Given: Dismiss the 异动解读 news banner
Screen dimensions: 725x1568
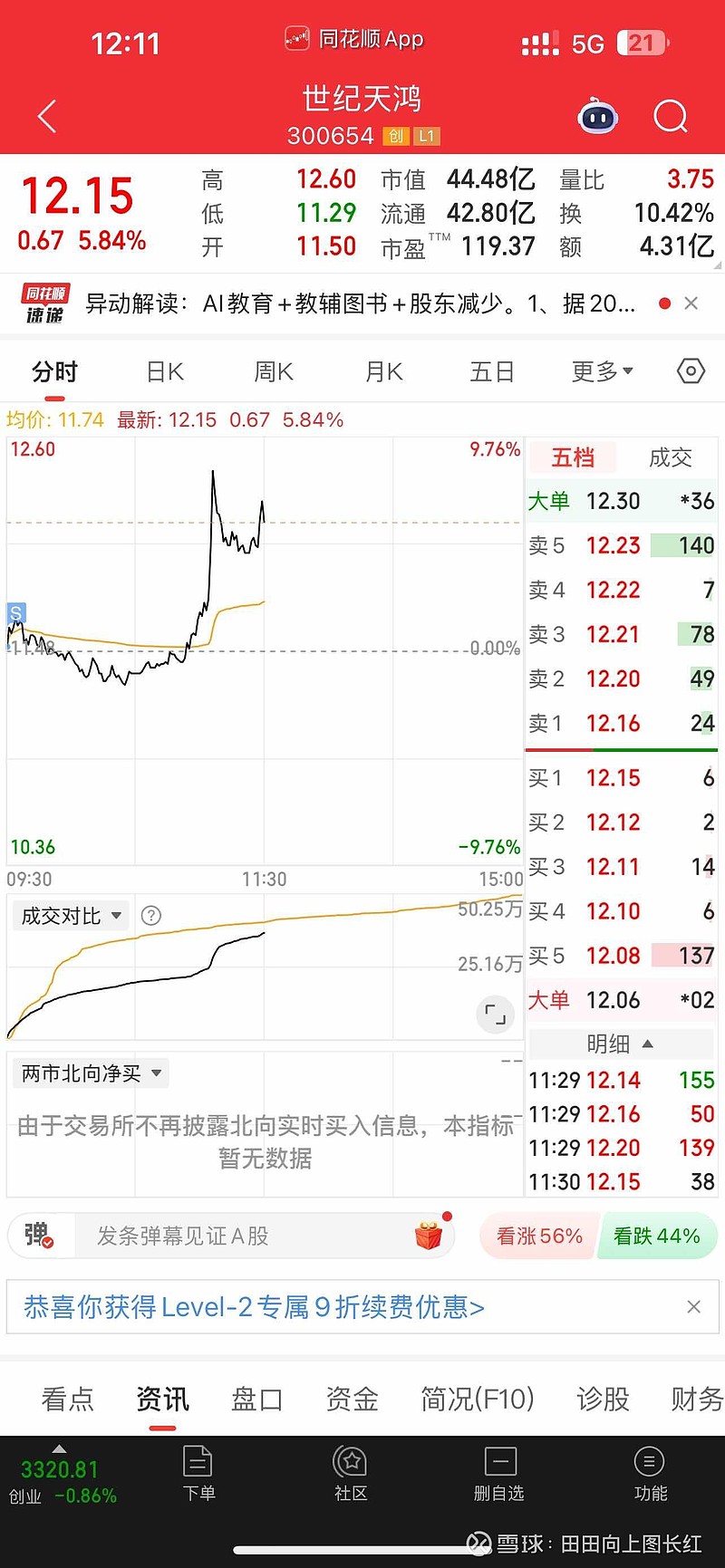Looking at the screenshot, I should click(x=691, y=303).
